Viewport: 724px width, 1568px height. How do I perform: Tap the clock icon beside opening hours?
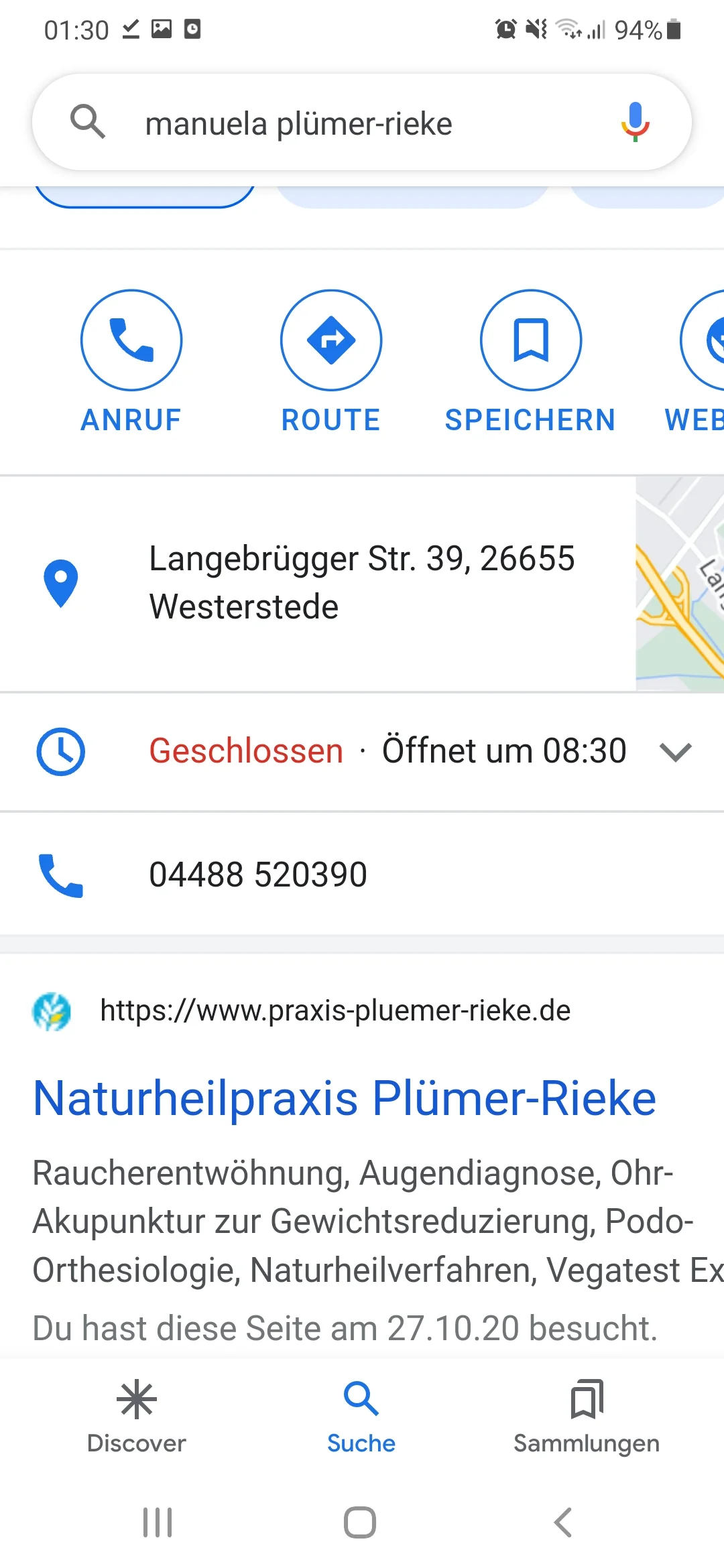[60, 750]
